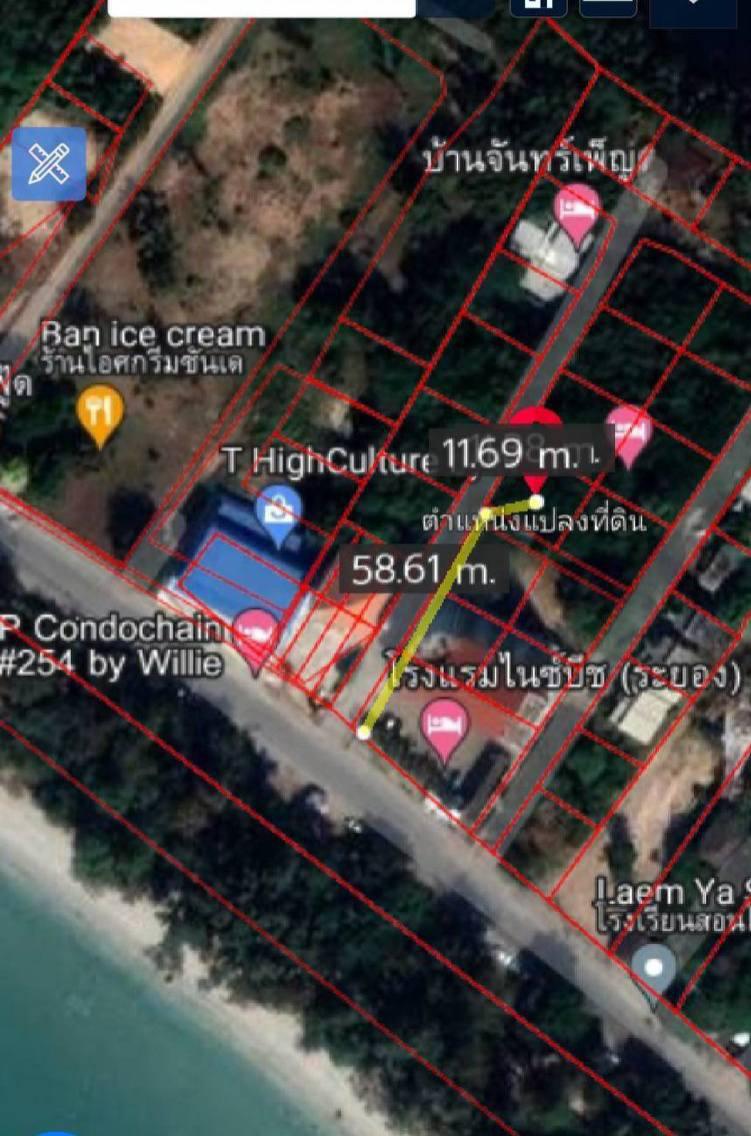
Task: Select the บ้านจันทร์เพ็ญ lodging pin
Action: 577,211
